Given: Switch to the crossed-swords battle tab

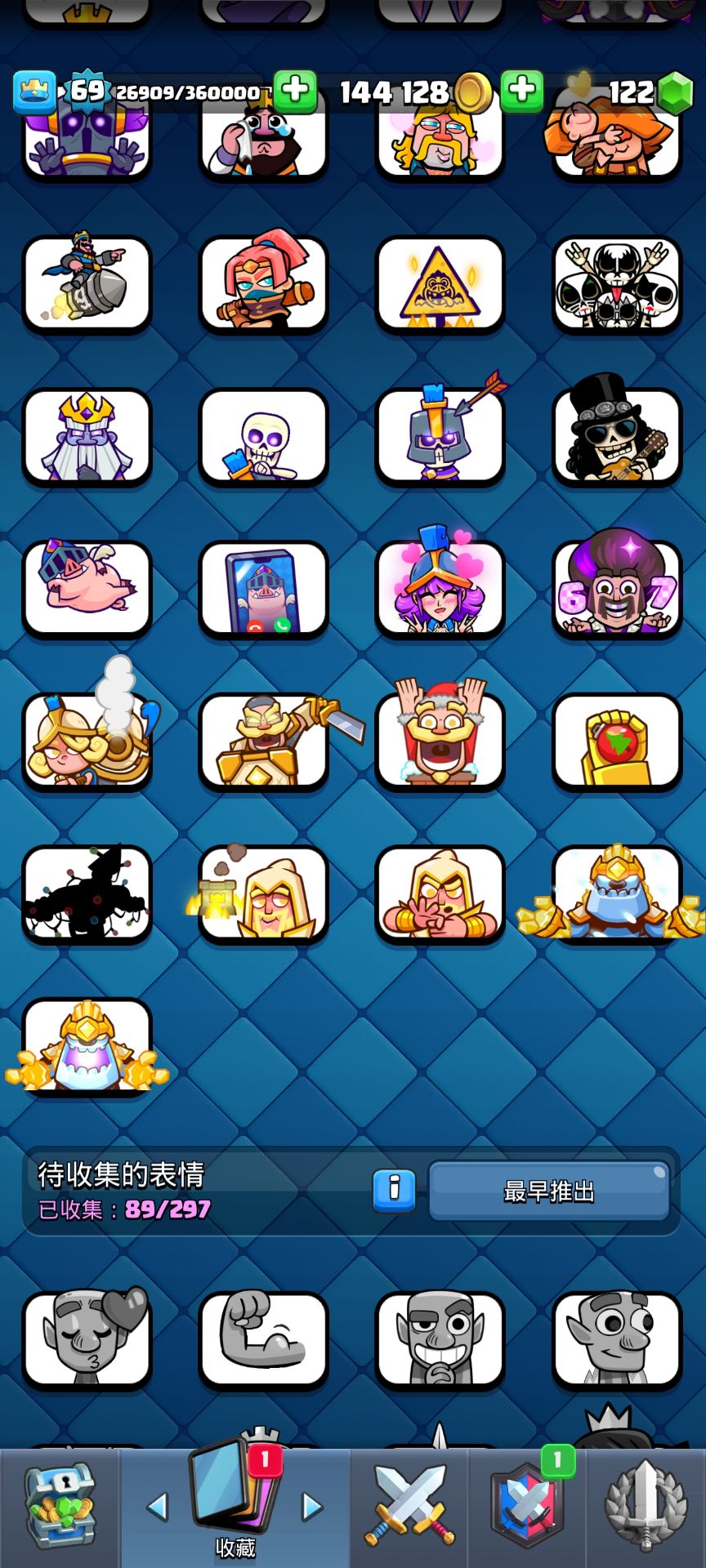Looking at the screenshot, I should tap(410, 1507).
